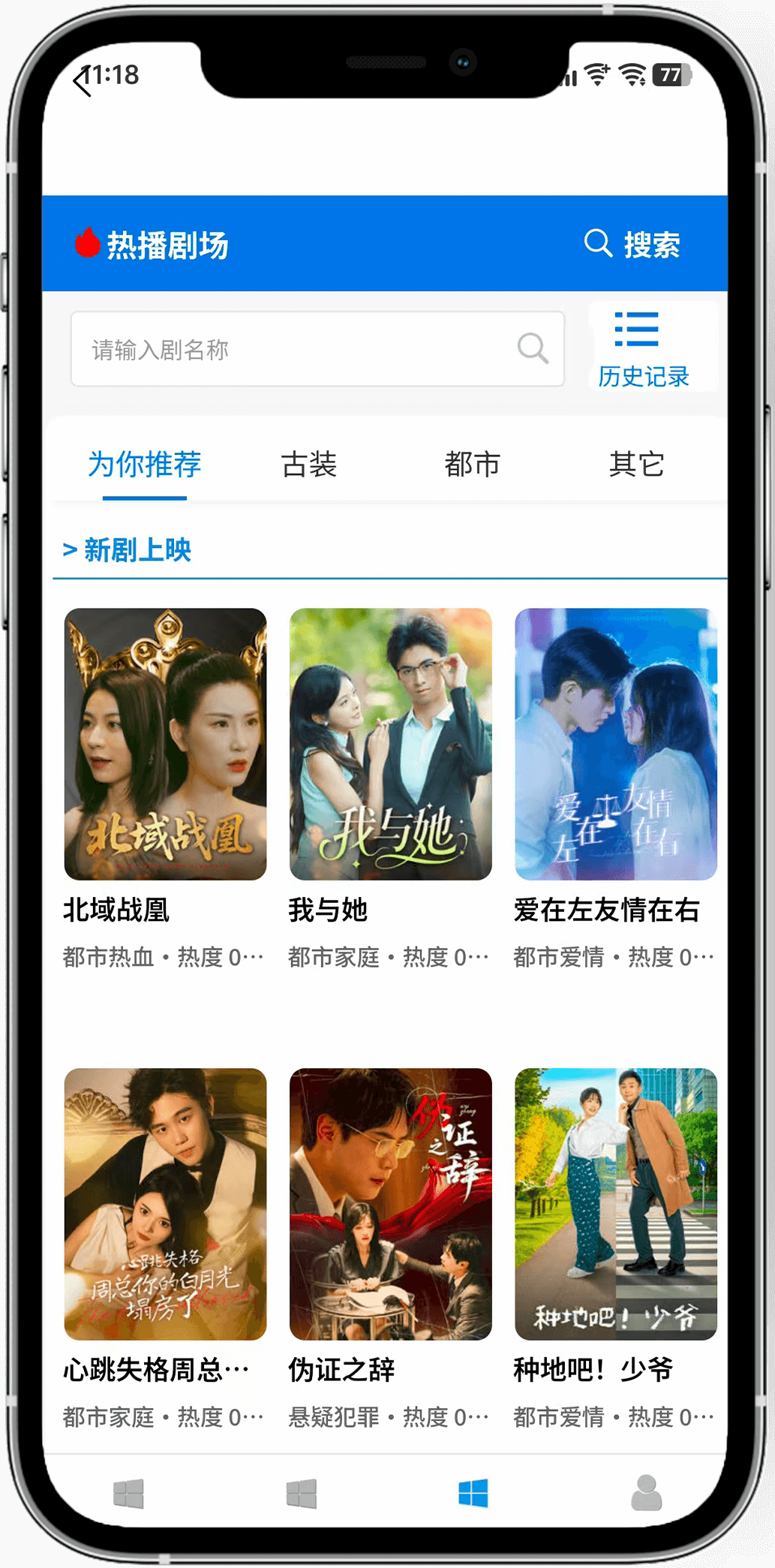Open the profile tab in bottom bar

tap(646, 1494)
